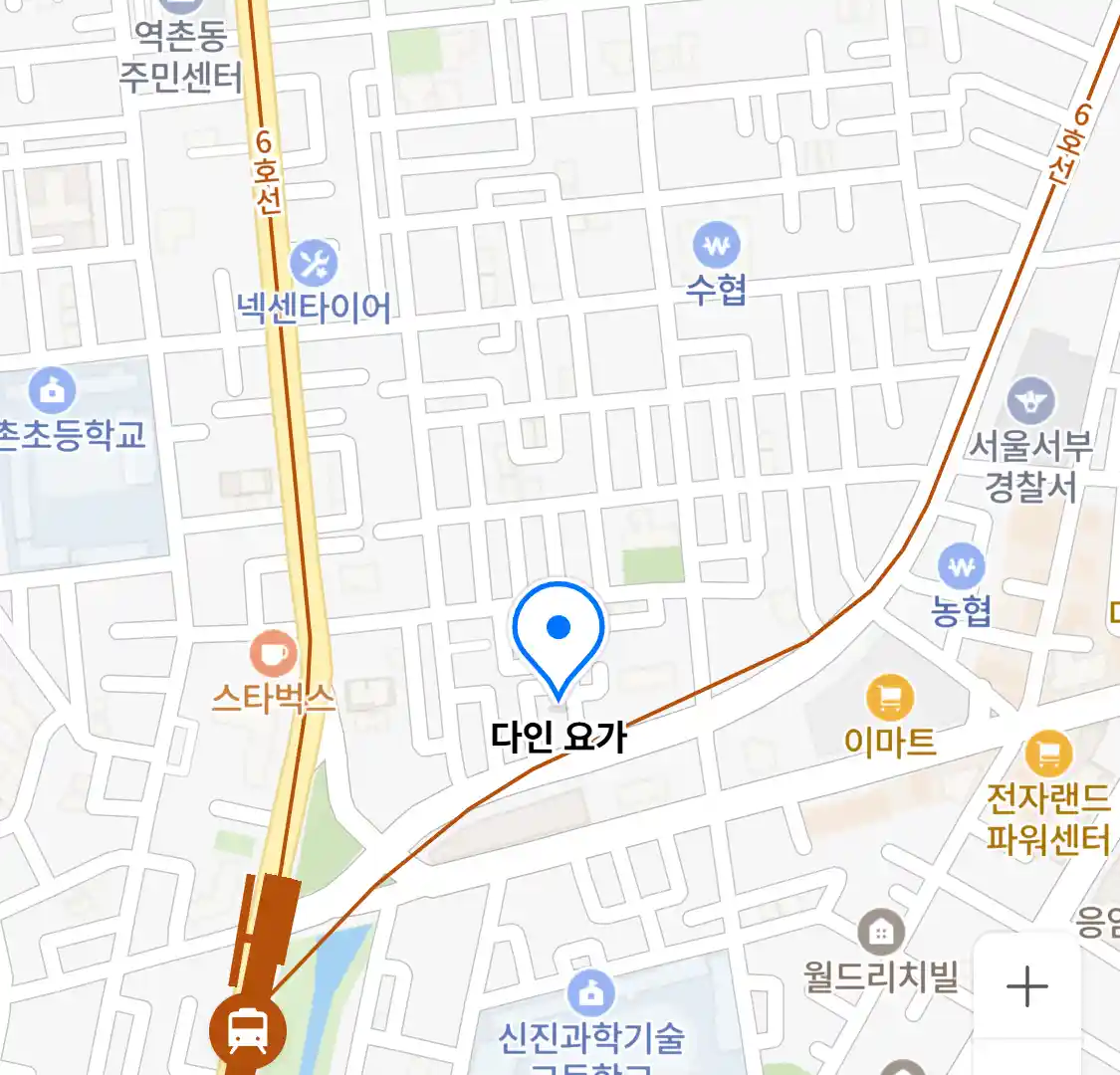Open the 전자랜드 파워센터 marker

click(1048, 753)
